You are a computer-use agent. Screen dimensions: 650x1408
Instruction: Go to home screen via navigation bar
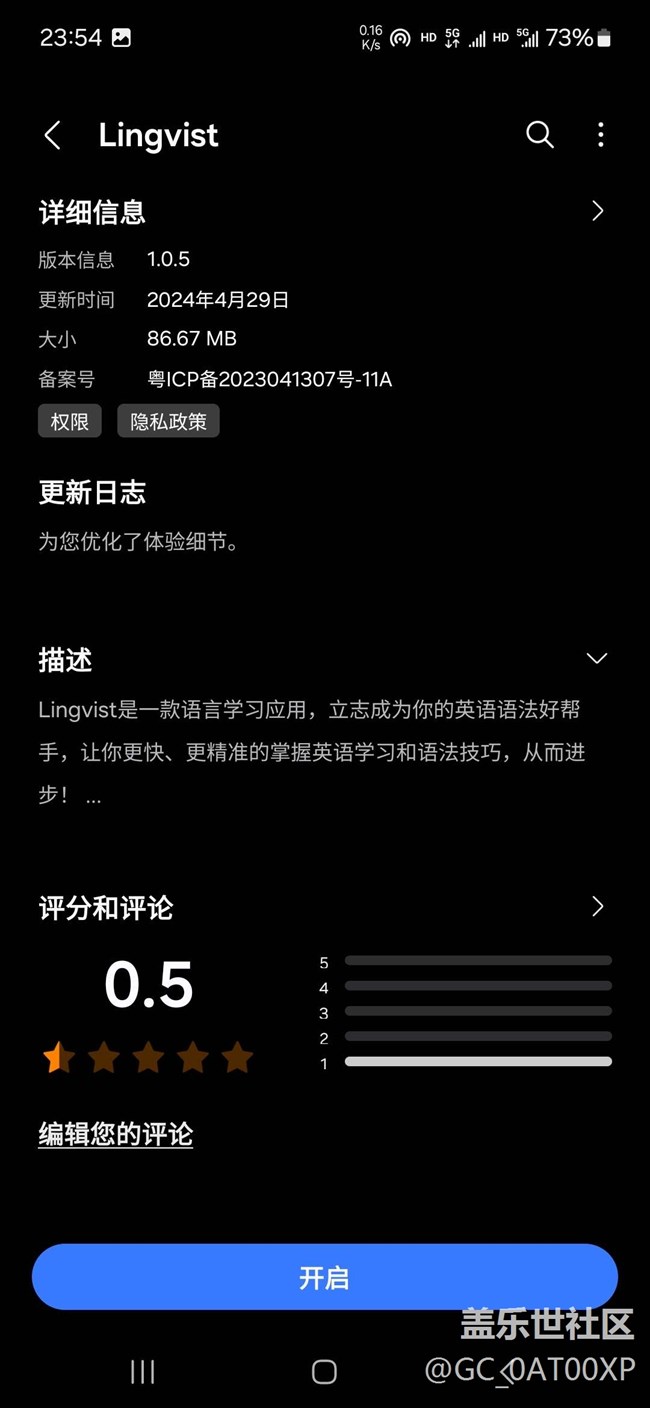coord(324,1372)
